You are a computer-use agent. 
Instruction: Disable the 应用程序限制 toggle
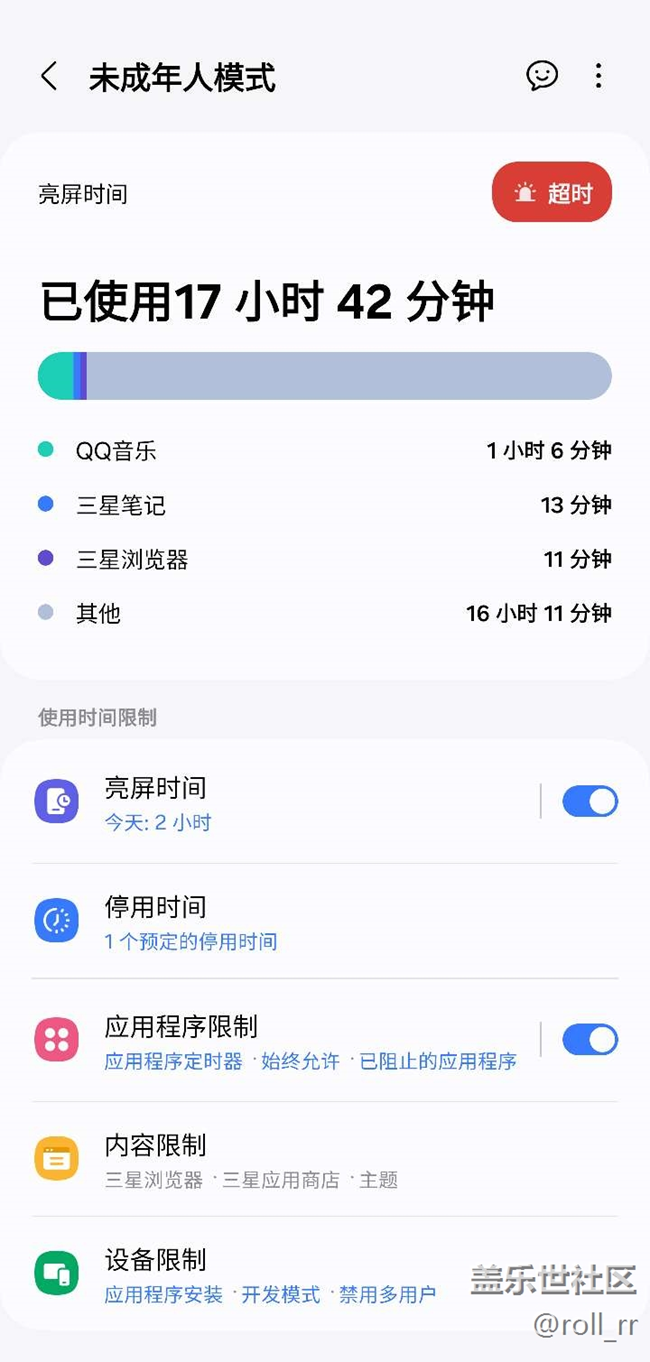(x=590, y=1040)
